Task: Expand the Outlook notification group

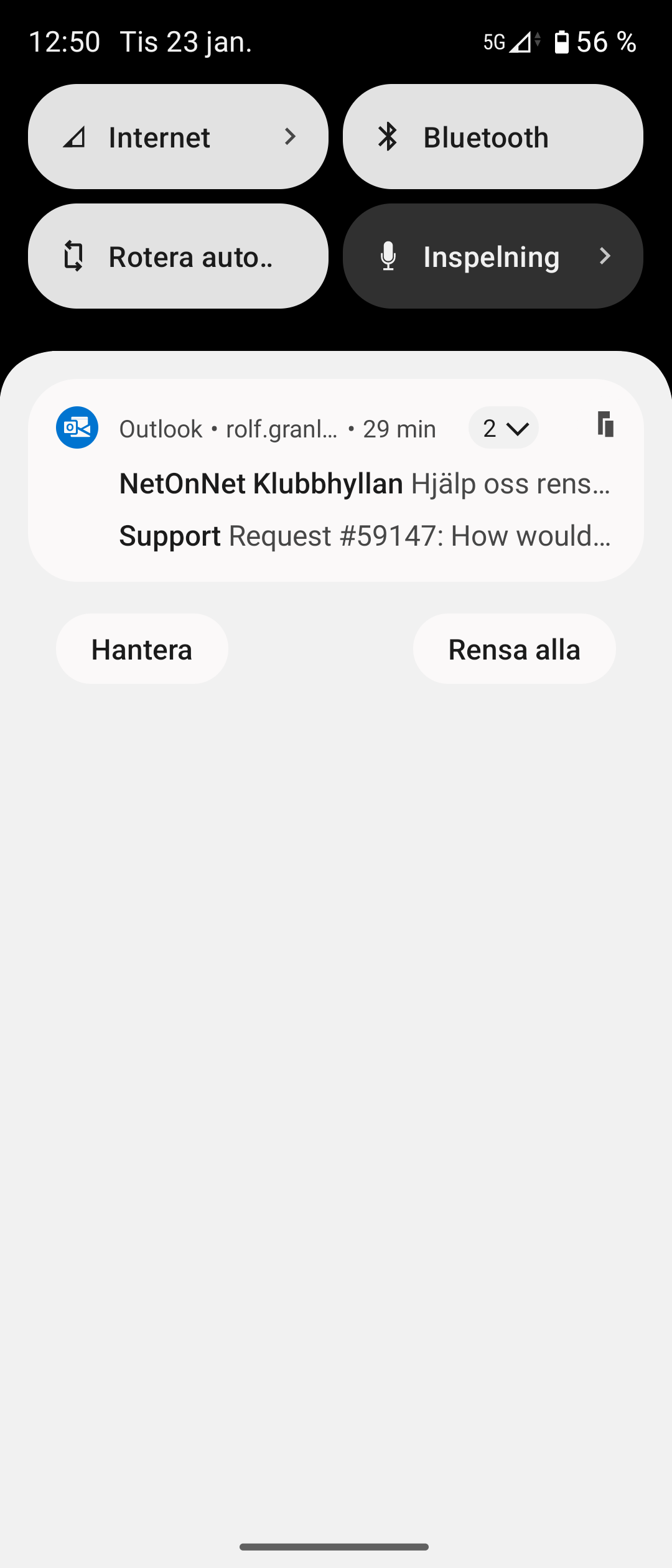Action: (x=503, y=428)
